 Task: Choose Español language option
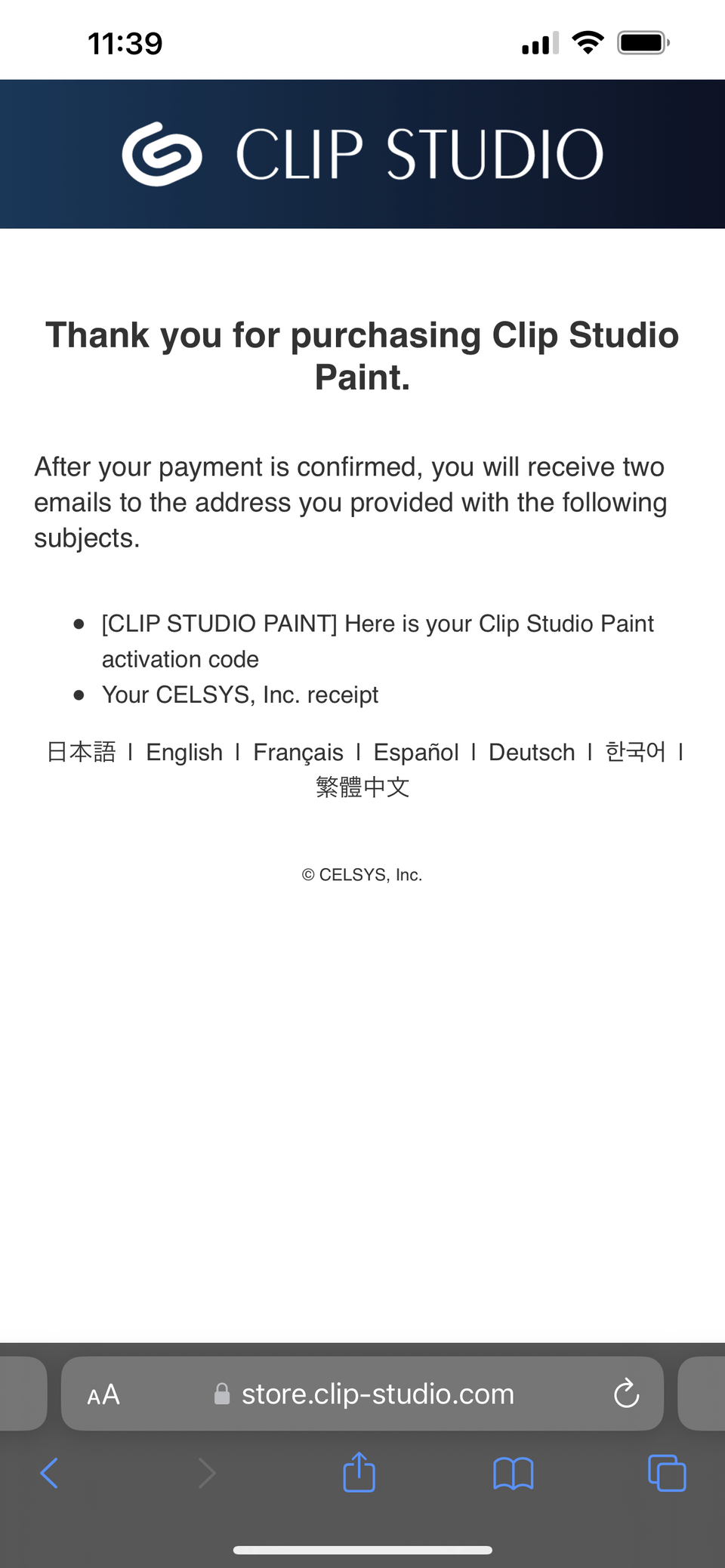pyautogui.click(x=416, y=752)
